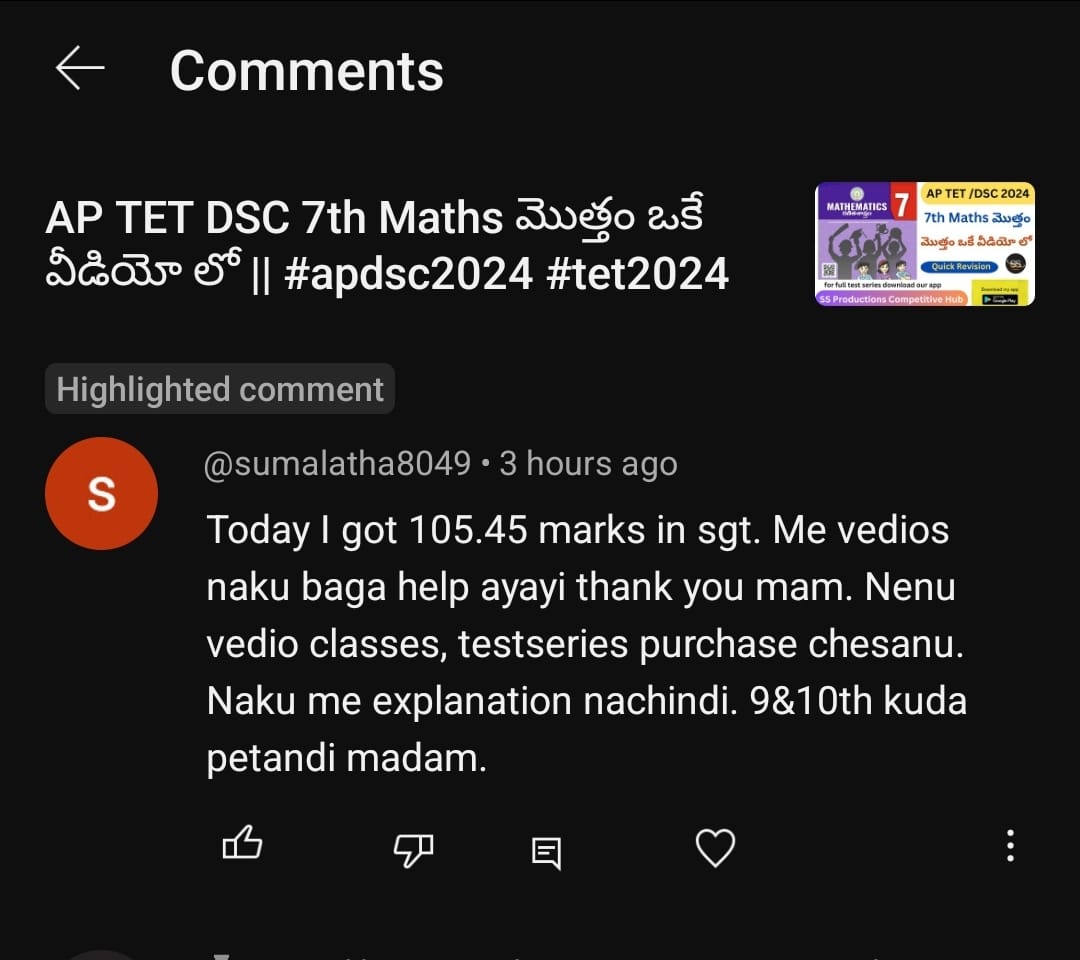Reply to sumalatha8049's comment
Screen dimensions: 1080x960
546,852
